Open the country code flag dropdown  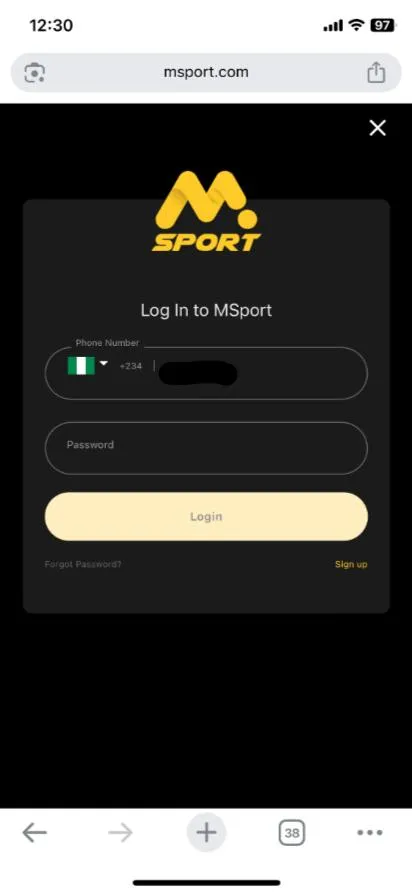pos(88,366)
